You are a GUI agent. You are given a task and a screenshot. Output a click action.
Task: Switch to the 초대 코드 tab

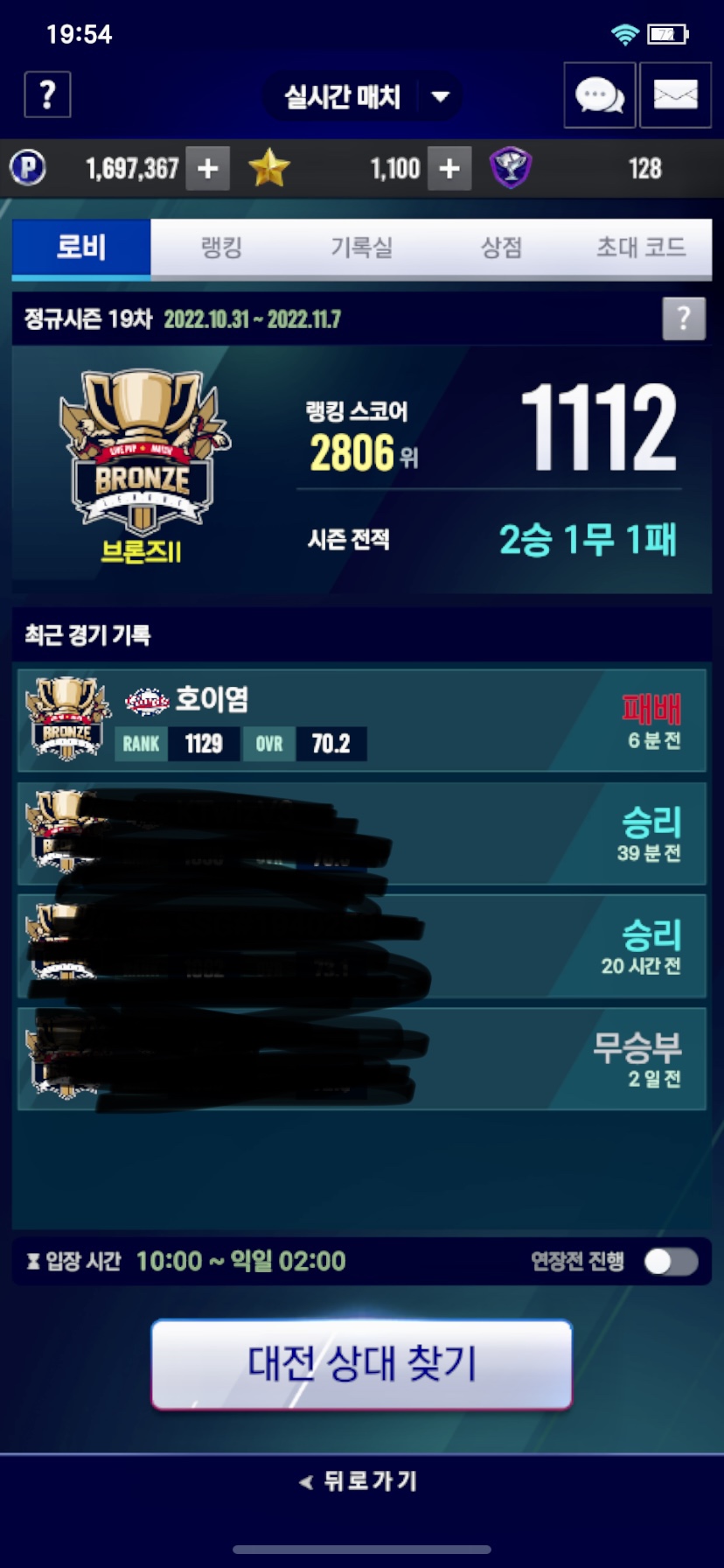(x=641, y=248)
